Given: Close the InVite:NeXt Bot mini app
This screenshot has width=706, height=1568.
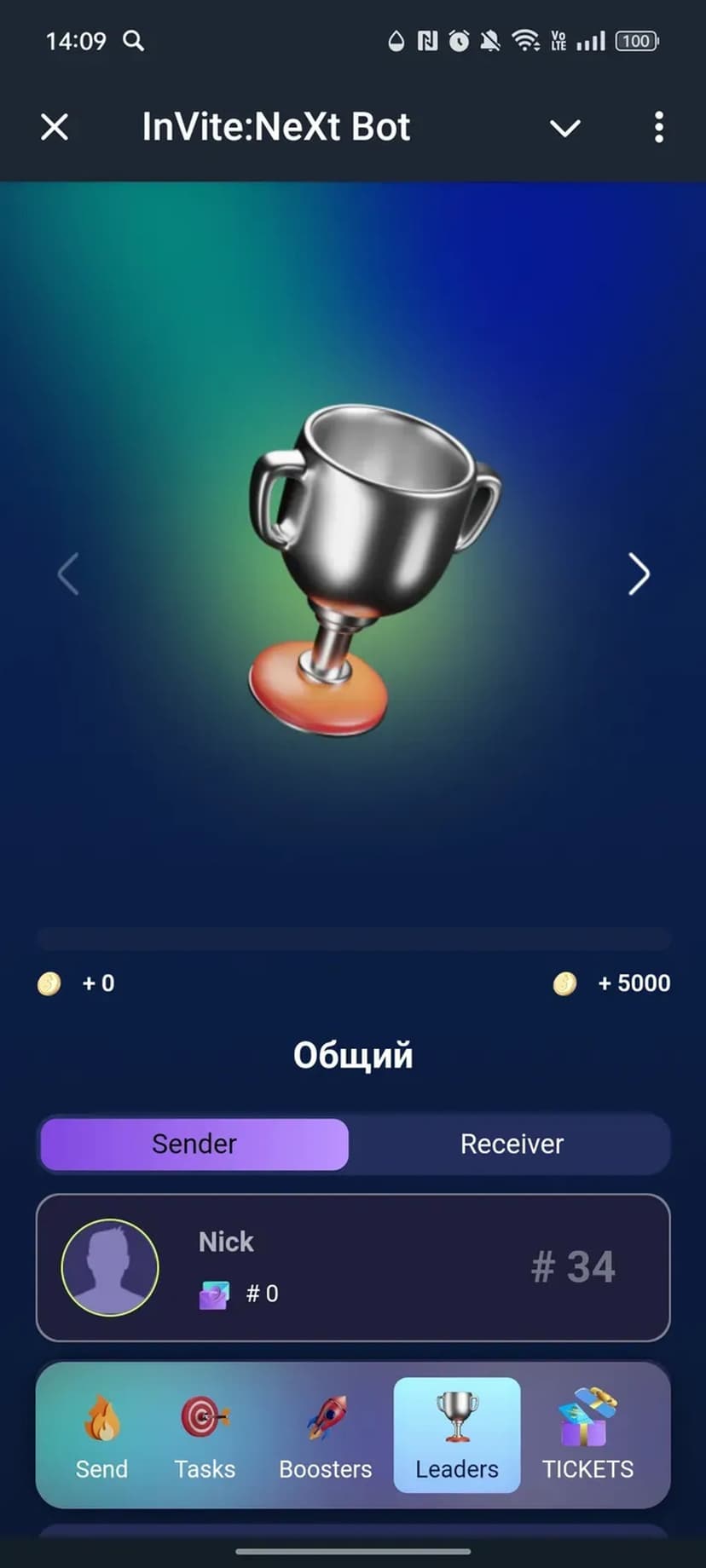Looking at the screenshot, I should click(55, 128).
